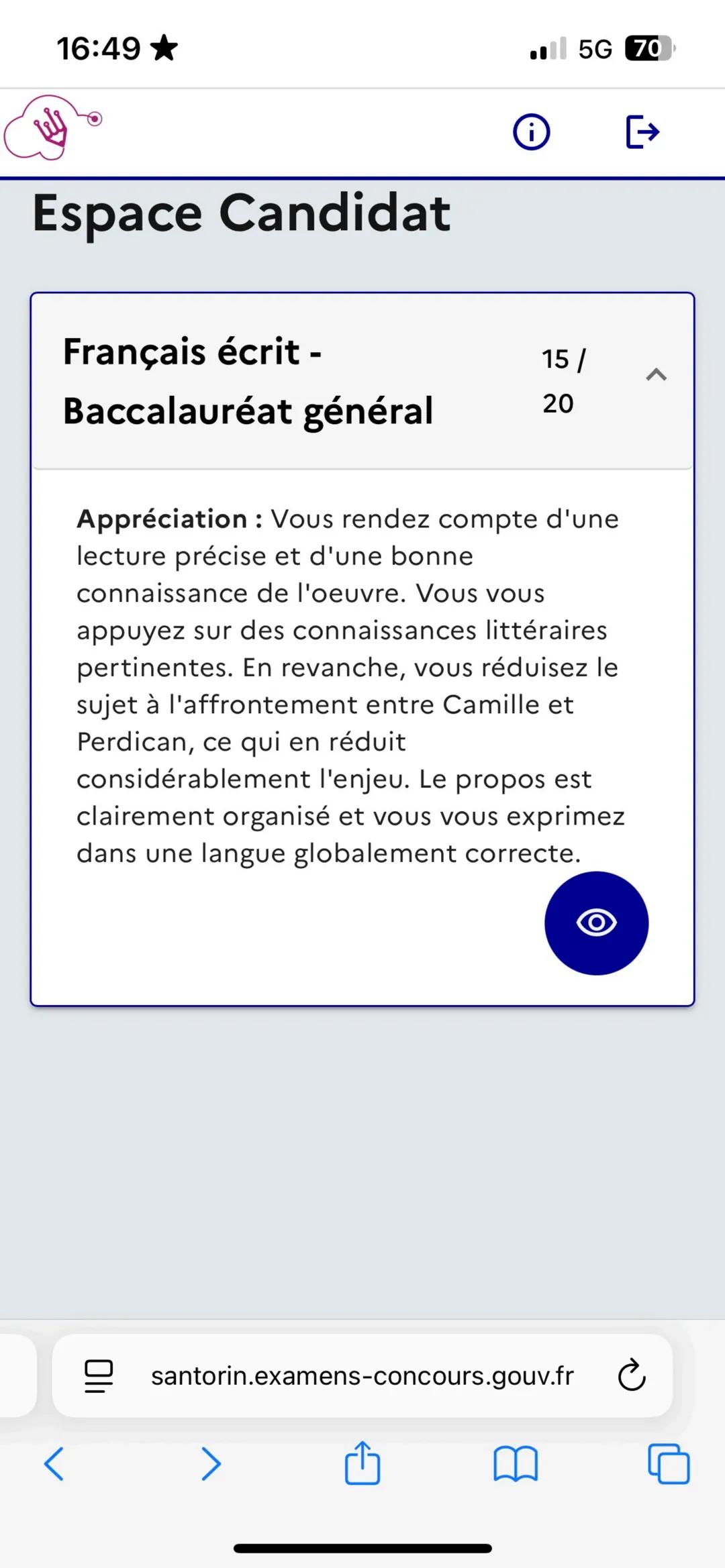
Task: View the exam copy with the eye button
Action: click(596, 923)
